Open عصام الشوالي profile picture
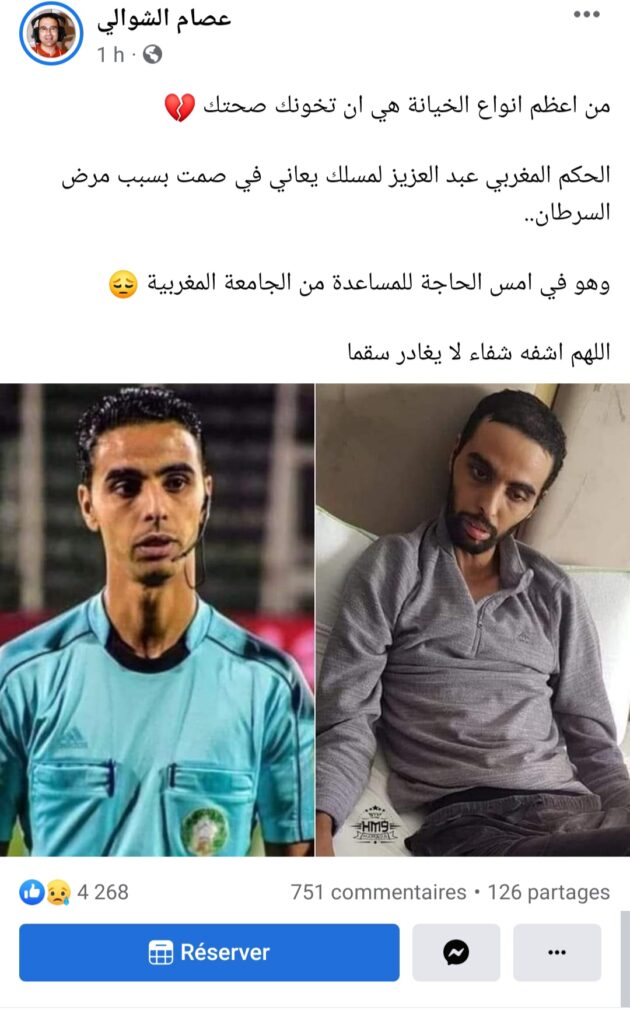The height and width of the screenshot is (1024, 630). pos(51,33)
